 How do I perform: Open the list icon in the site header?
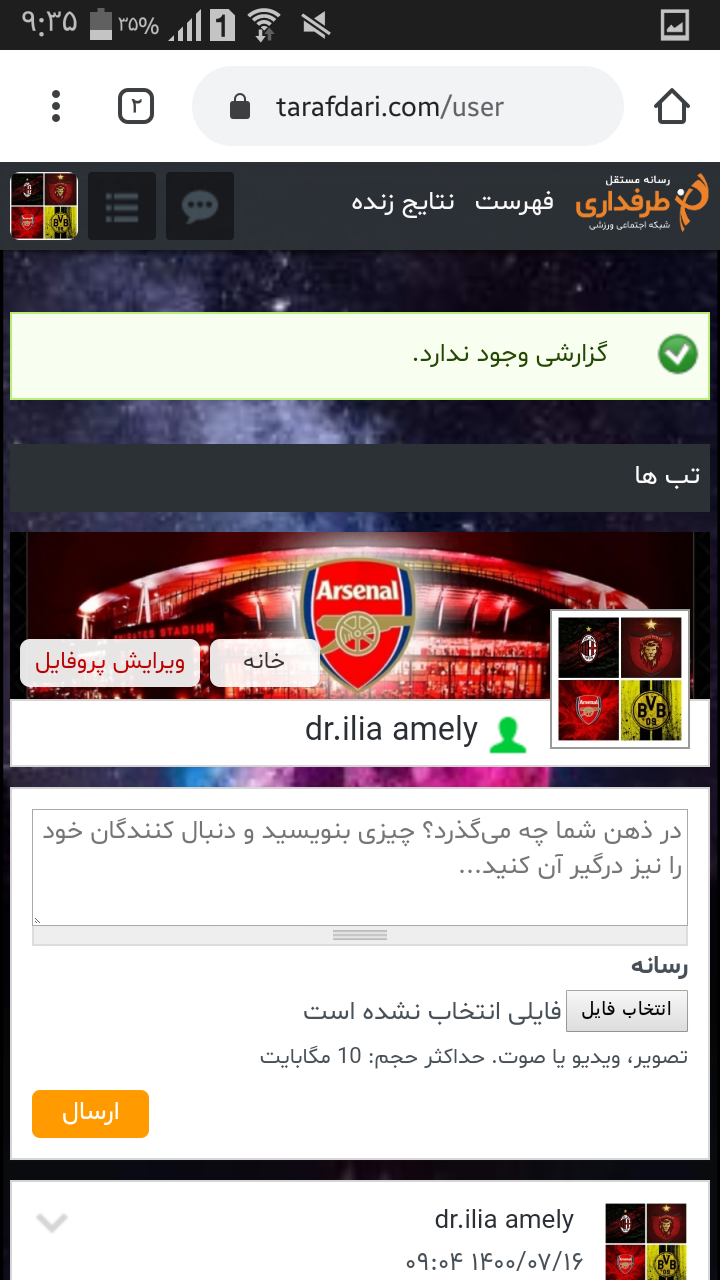122,206
